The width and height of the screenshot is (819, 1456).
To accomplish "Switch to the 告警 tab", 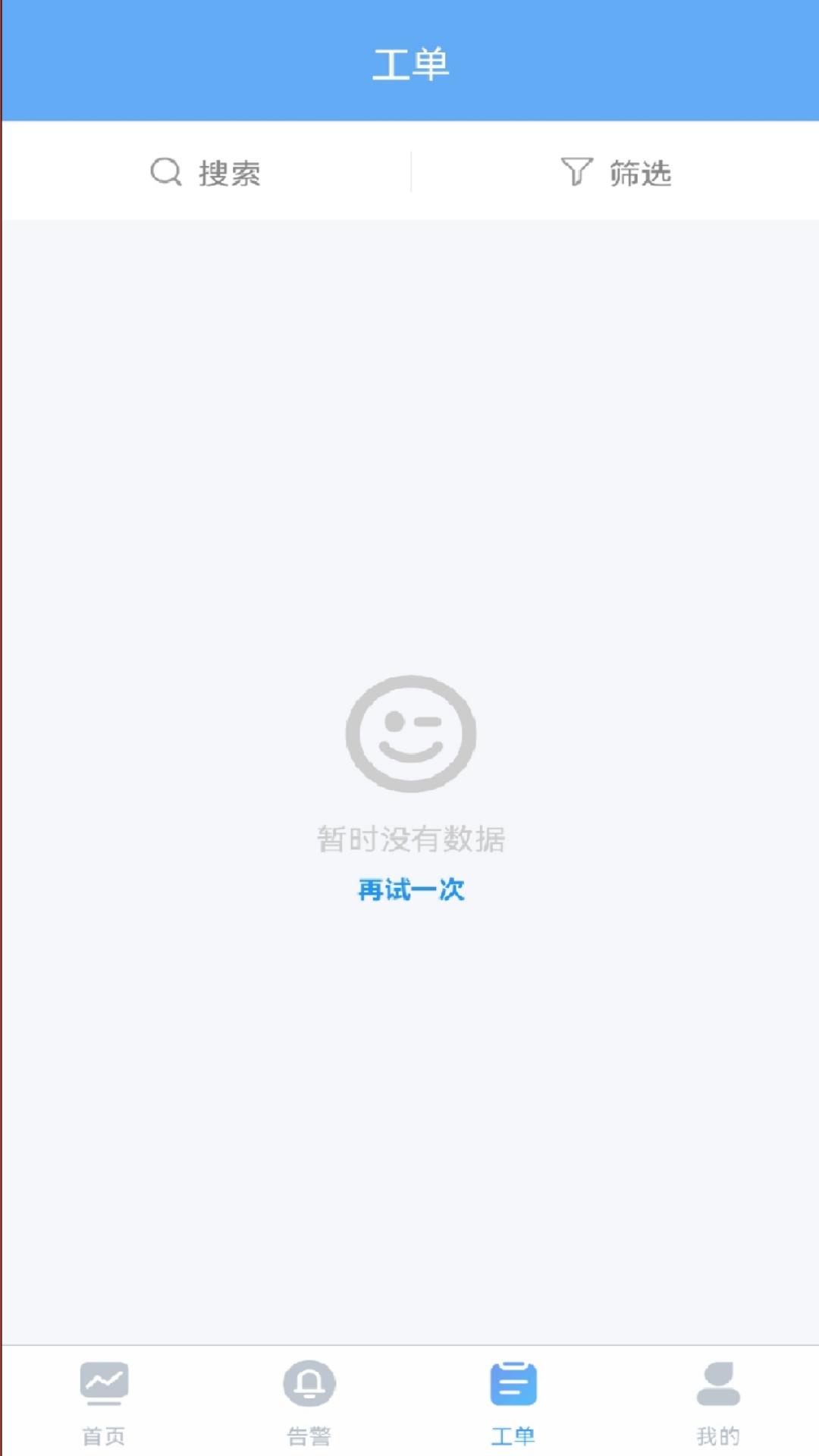I will (x=309, y=1402).
